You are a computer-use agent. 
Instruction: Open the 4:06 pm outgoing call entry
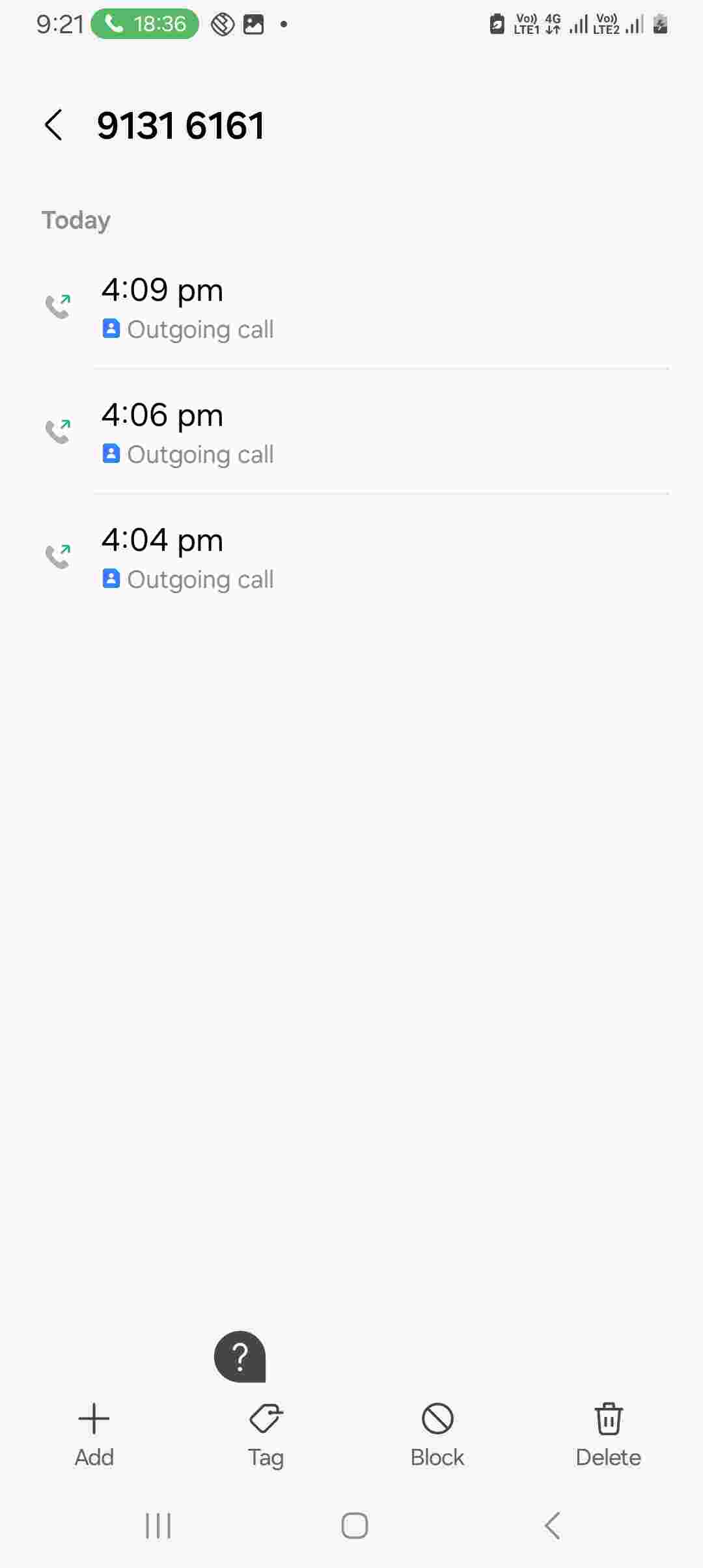(351, 433)
